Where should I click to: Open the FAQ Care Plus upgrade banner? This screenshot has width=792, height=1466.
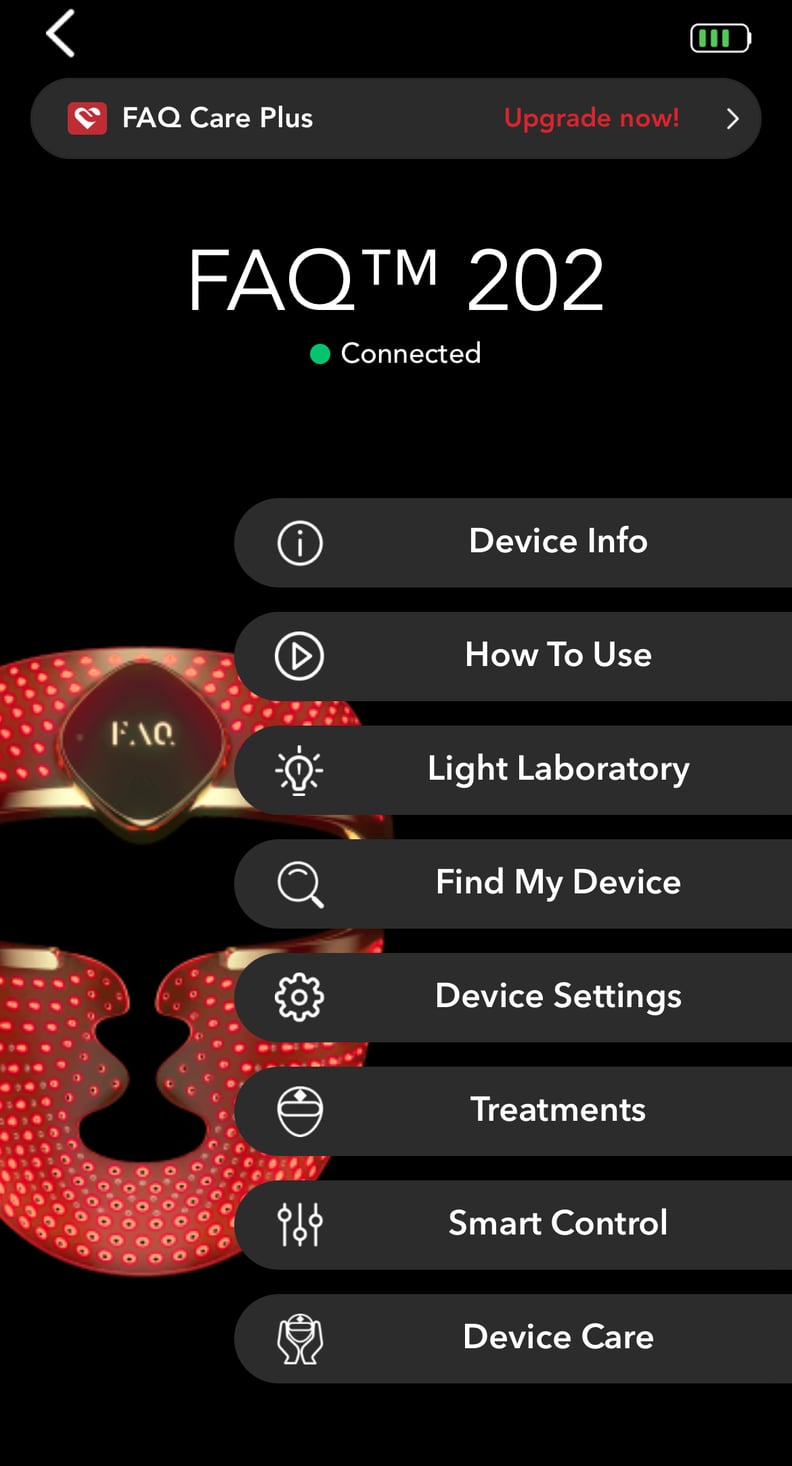pyautogui.click(x=396, y=119)
